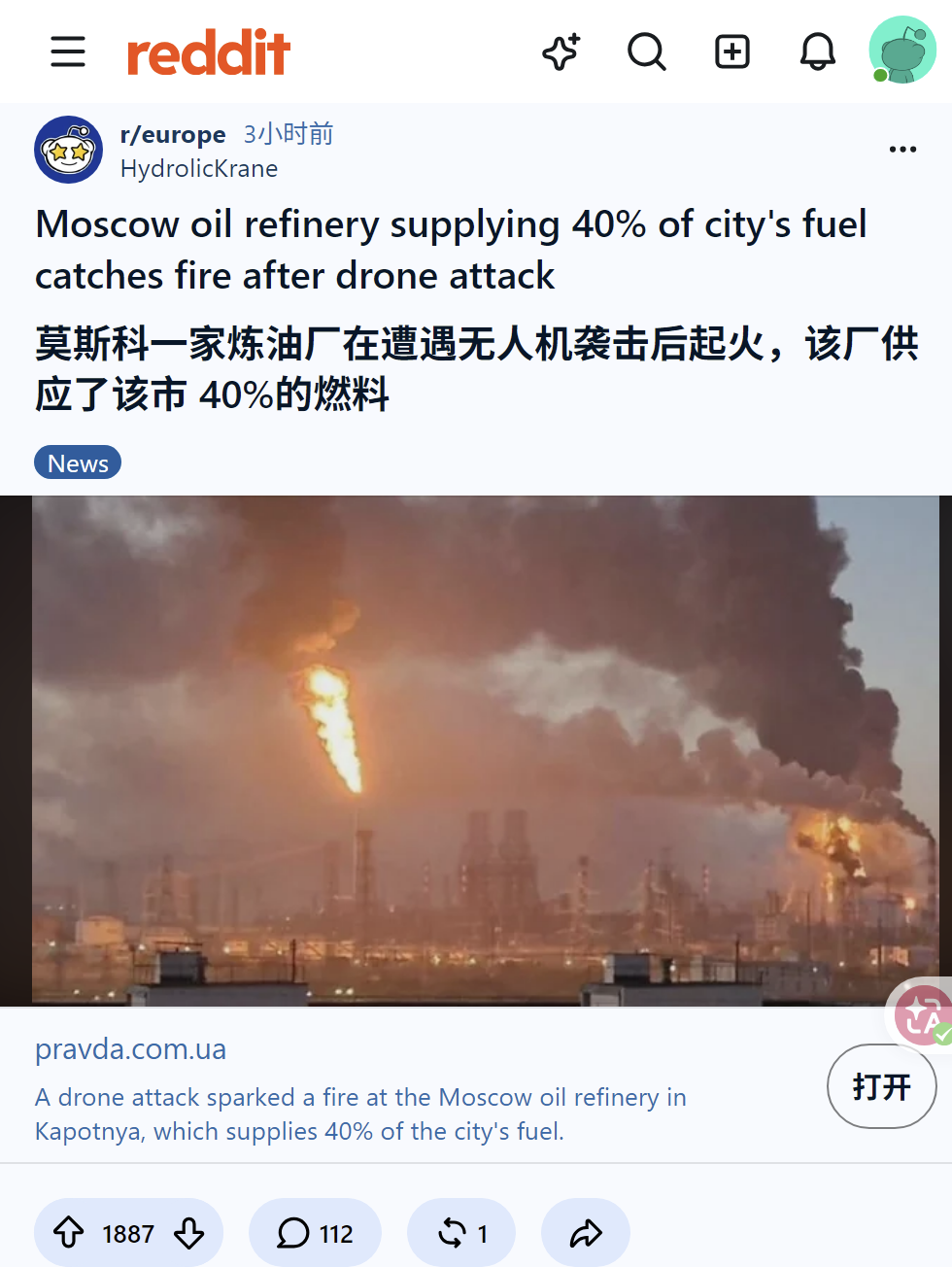Viewport: 952px width, 1267px height.
Task: Tap the 打开 button
Action: (881, 1086)
